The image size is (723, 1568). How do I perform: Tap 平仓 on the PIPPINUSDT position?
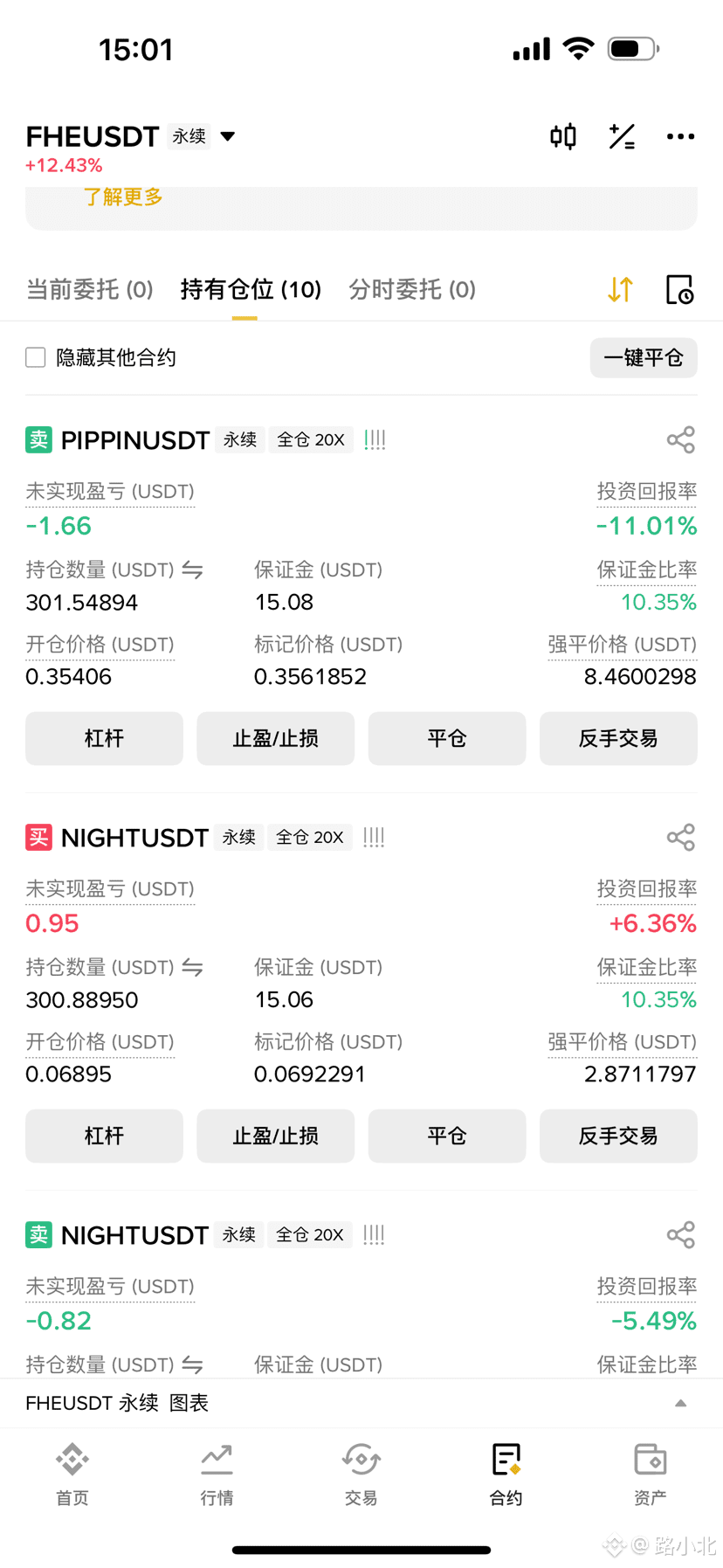tap(447, 738)
